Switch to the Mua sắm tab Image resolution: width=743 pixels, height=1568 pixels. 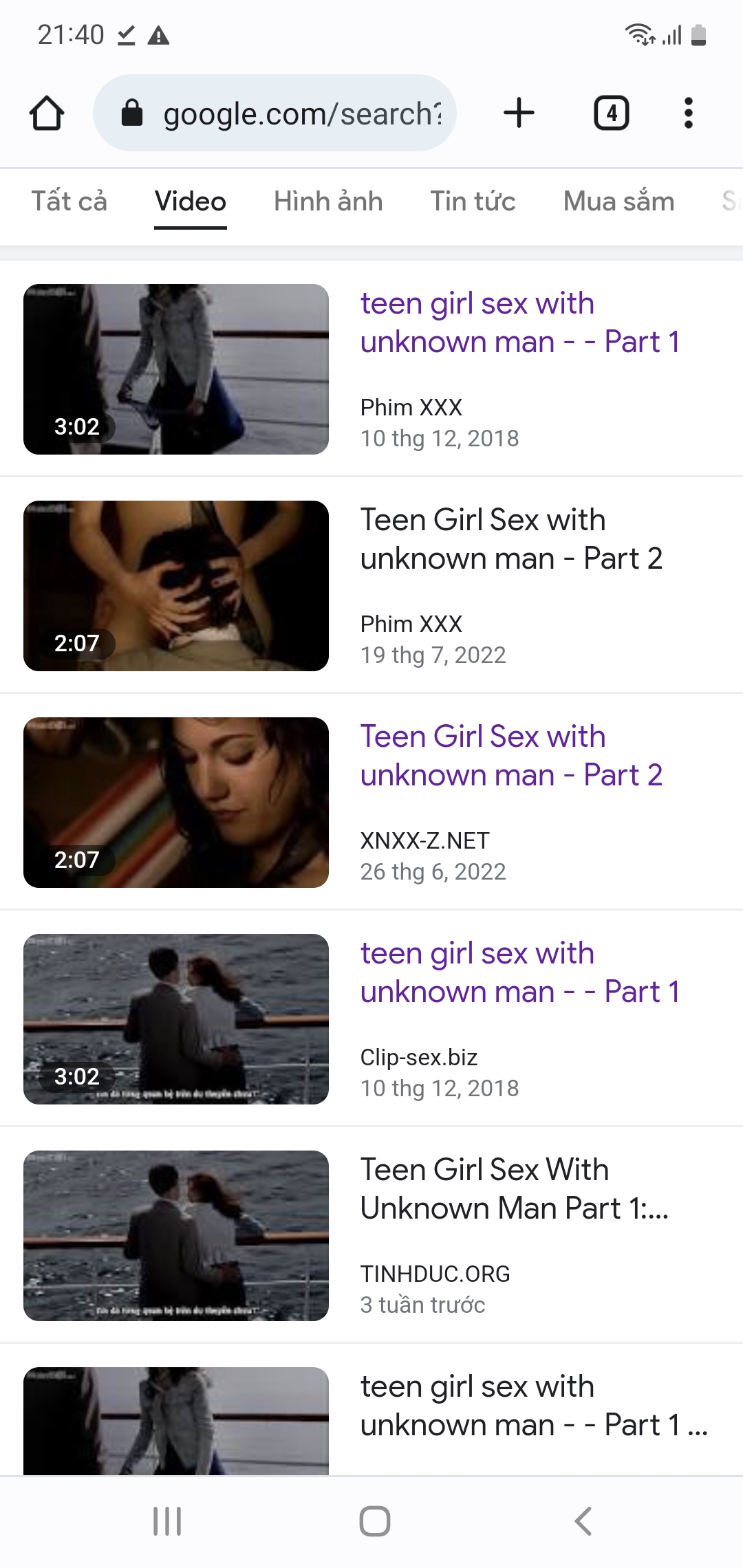[618, 202]
